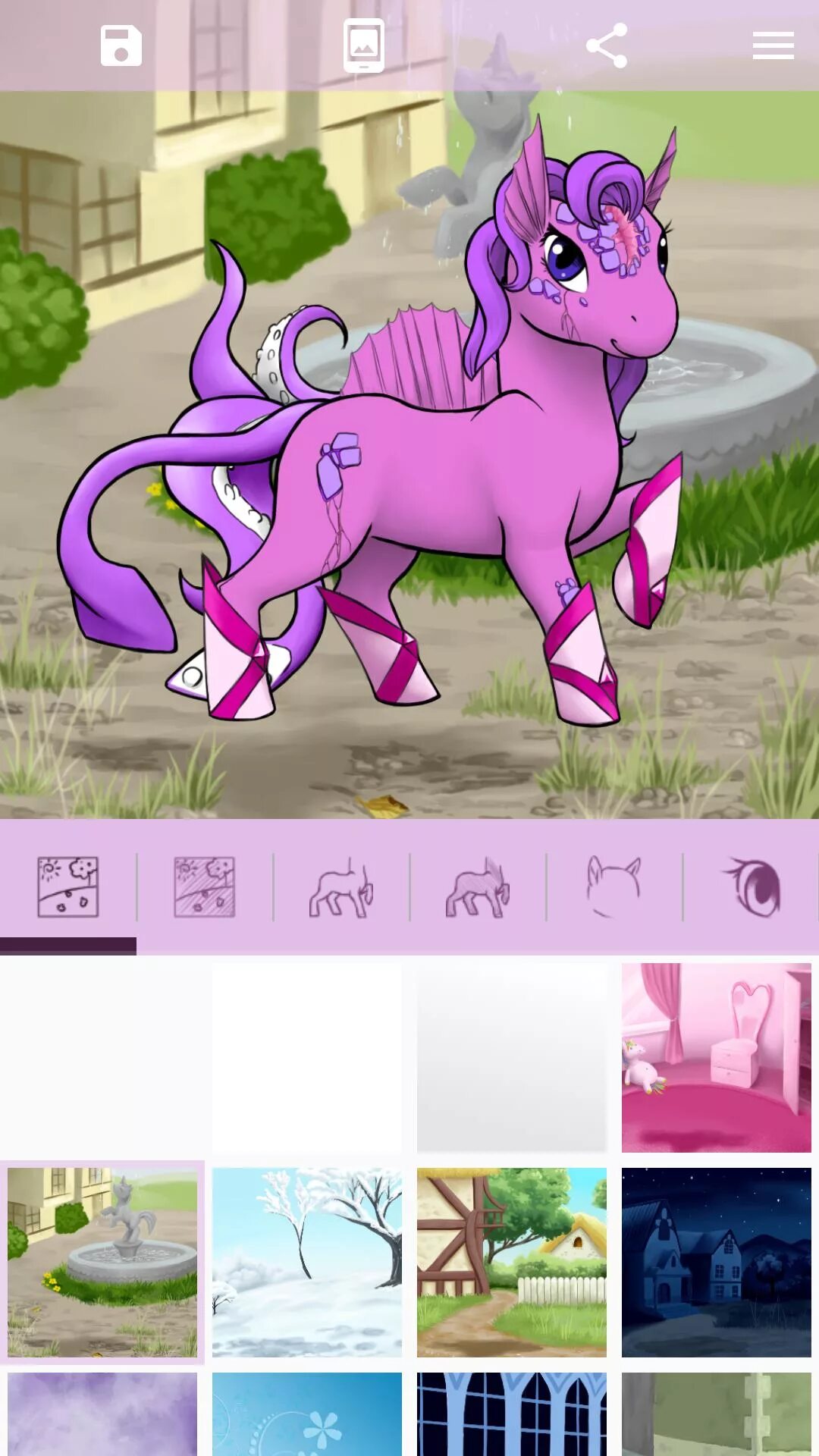The image size is (819, 1456).
Task: Open the pony ears tab
Action: coord(614,887)
